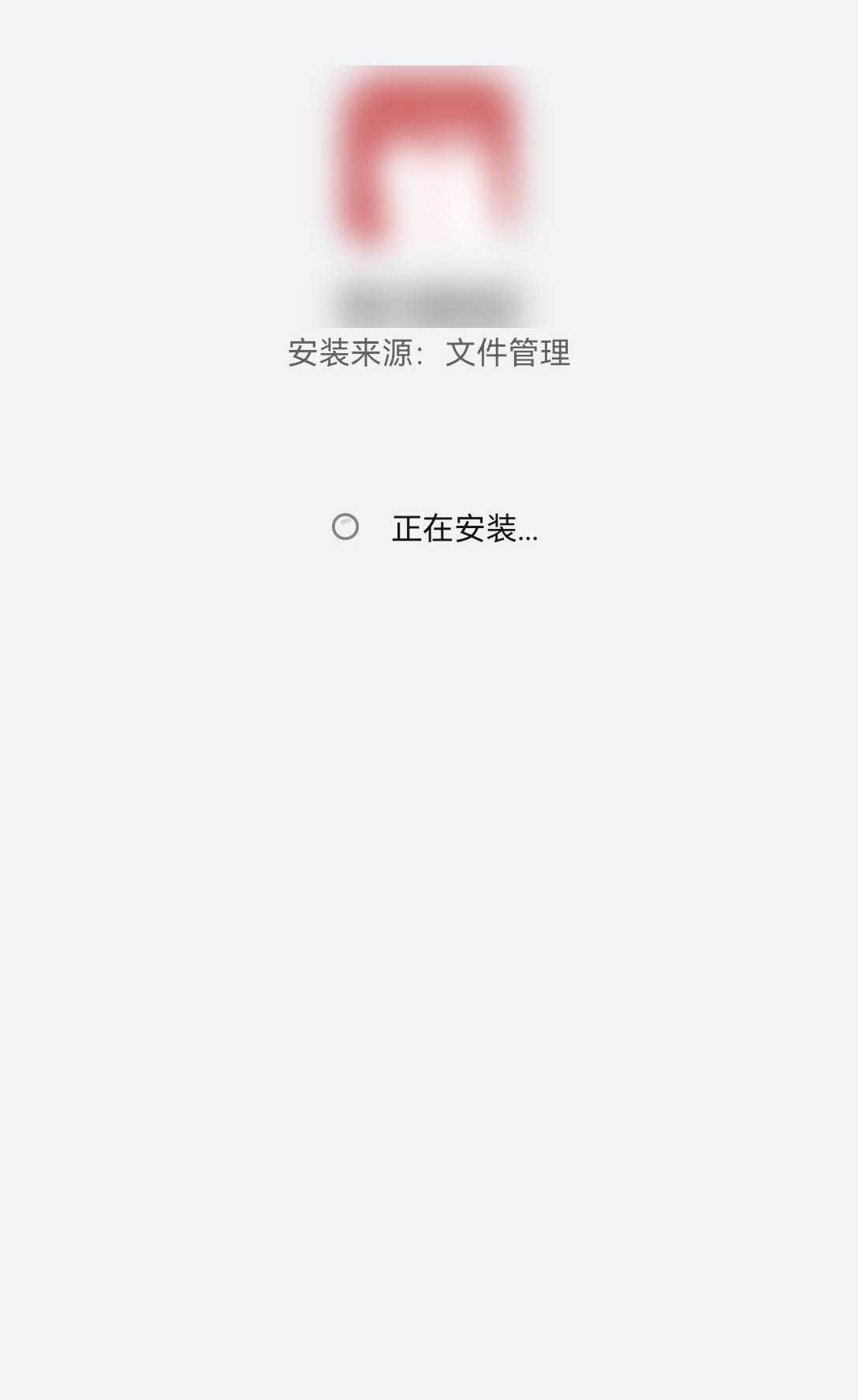Select 文件管理 in the install source line

[509, 352]
